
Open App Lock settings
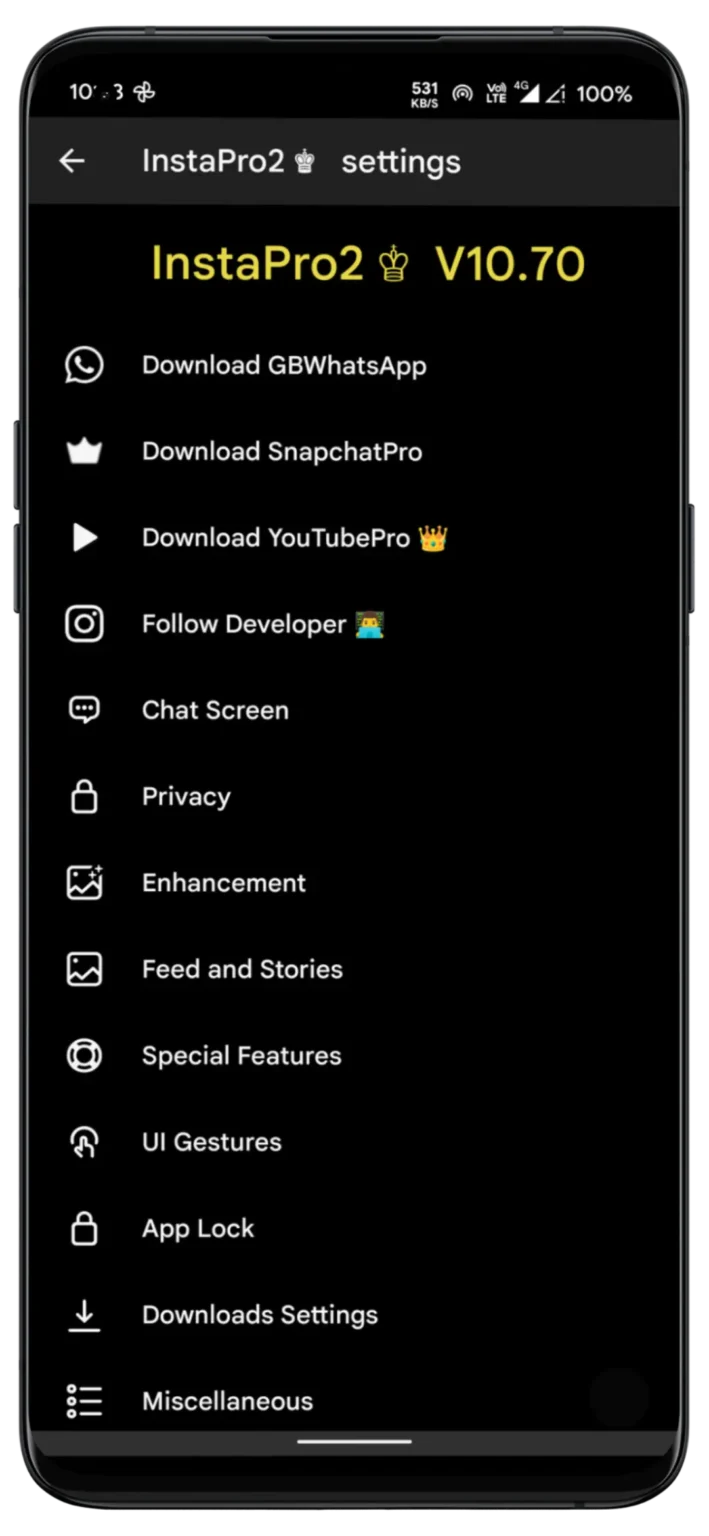[198, 1229]
